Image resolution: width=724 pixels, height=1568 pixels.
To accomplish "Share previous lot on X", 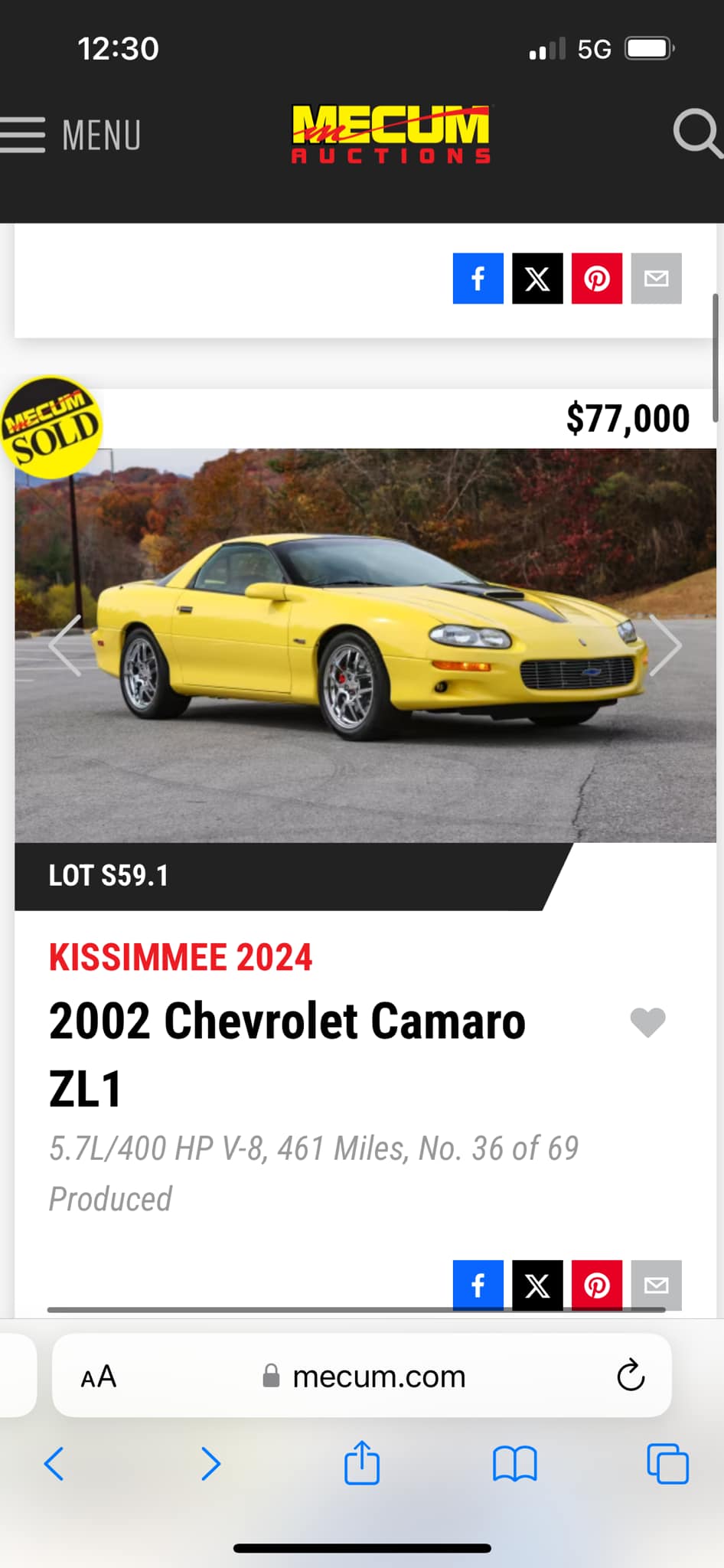I will [537, 279].
